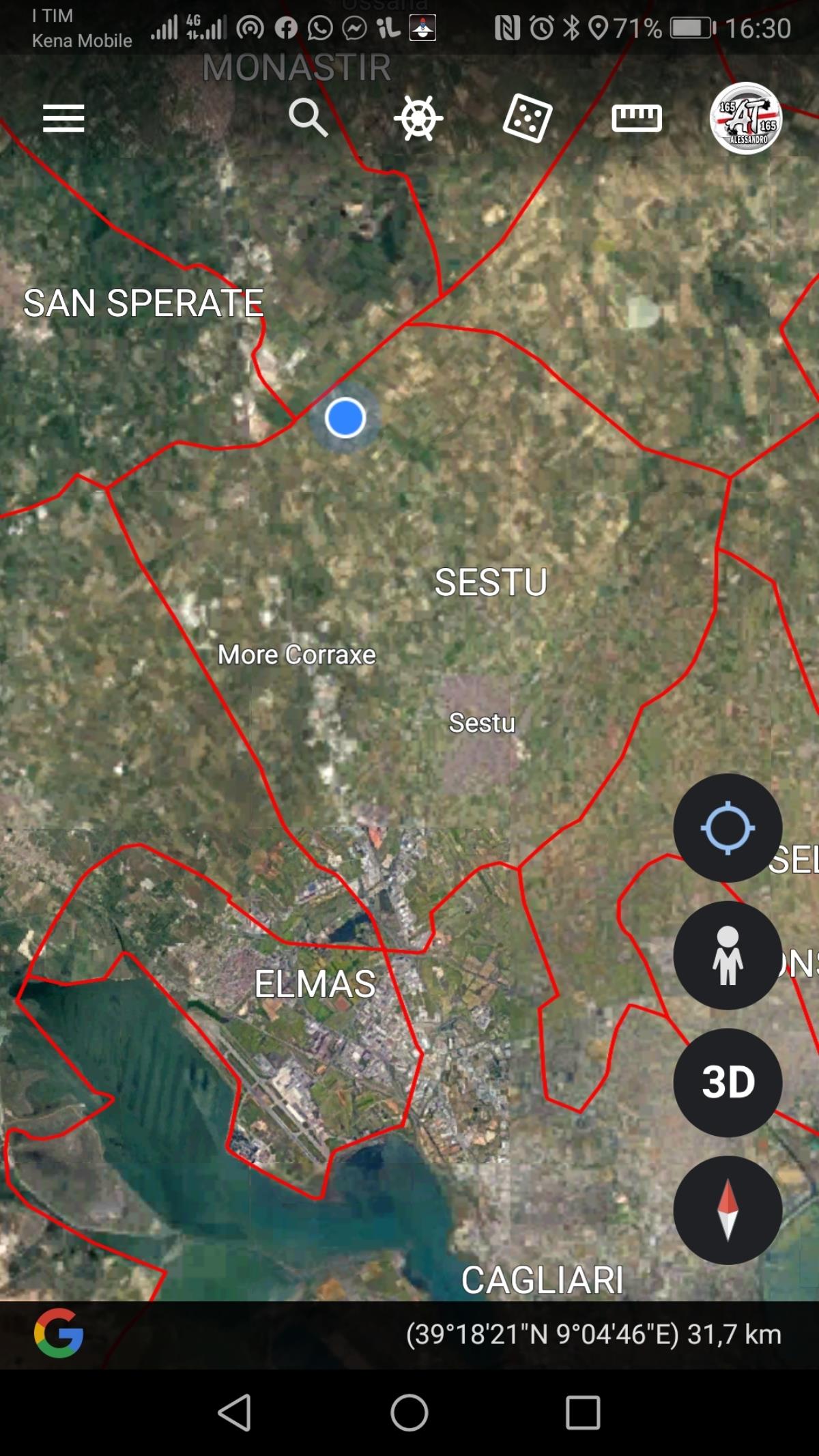Open the ruler measure tool
819x1456 pixels.
pos(637,118)
